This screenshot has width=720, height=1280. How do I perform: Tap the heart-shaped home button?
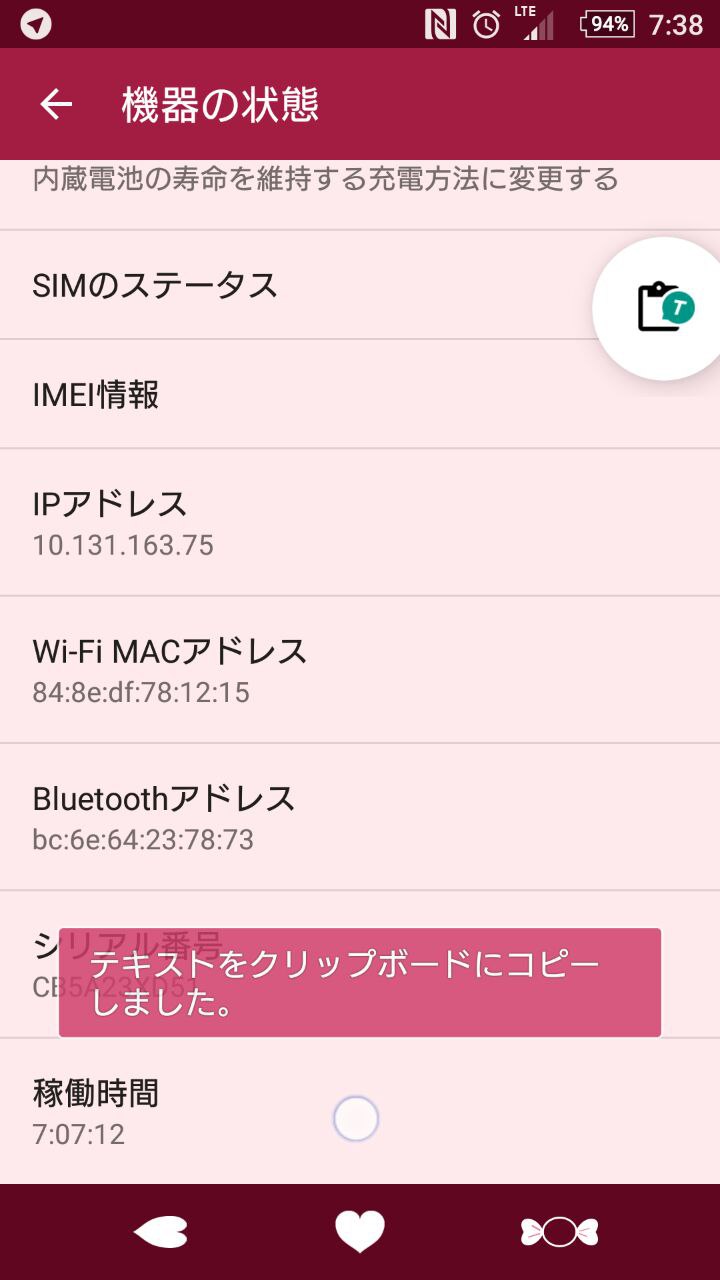(x=360, y=1231)
